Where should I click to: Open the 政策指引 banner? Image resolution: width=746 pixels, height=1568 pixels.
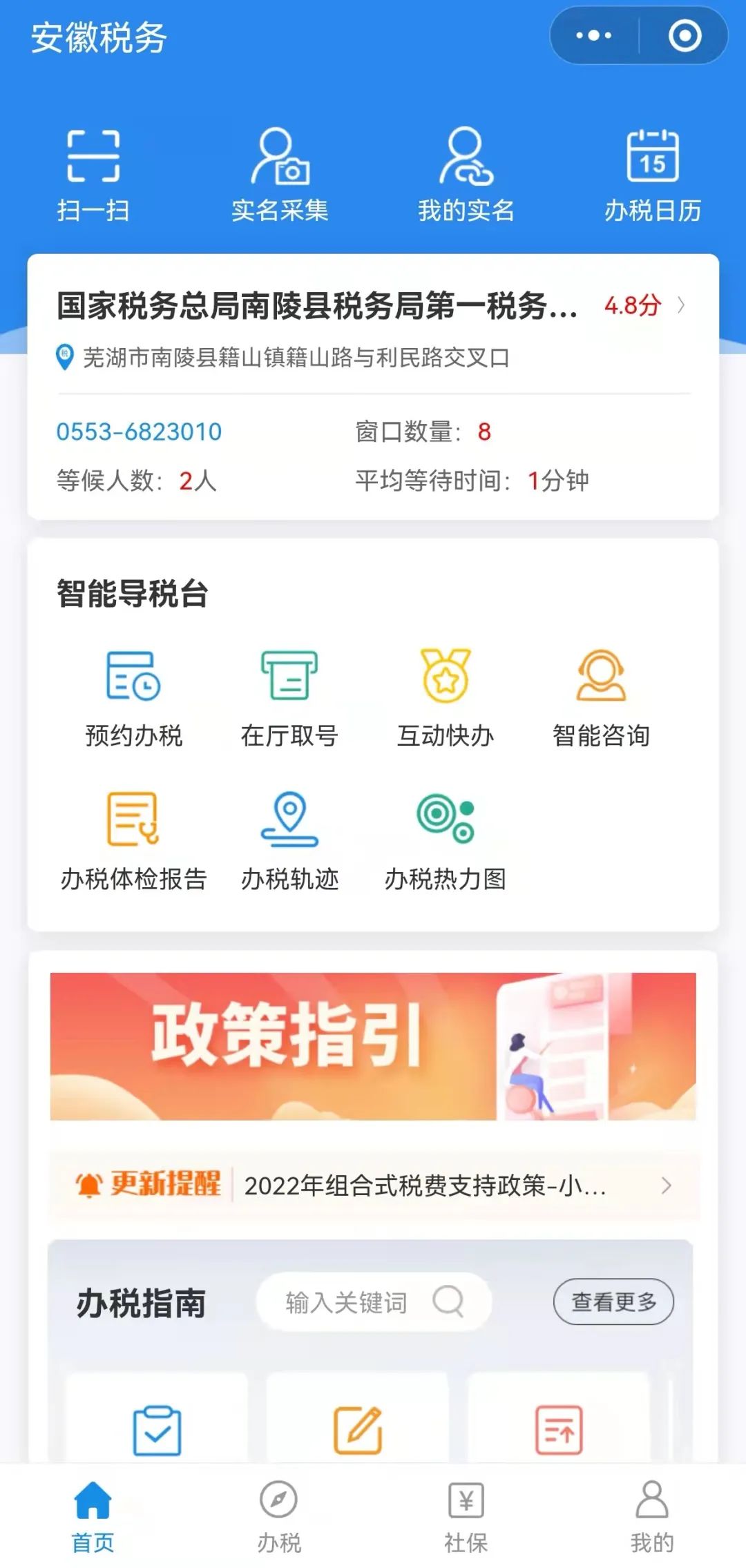pyautogui.click(x=373, y=1046)
